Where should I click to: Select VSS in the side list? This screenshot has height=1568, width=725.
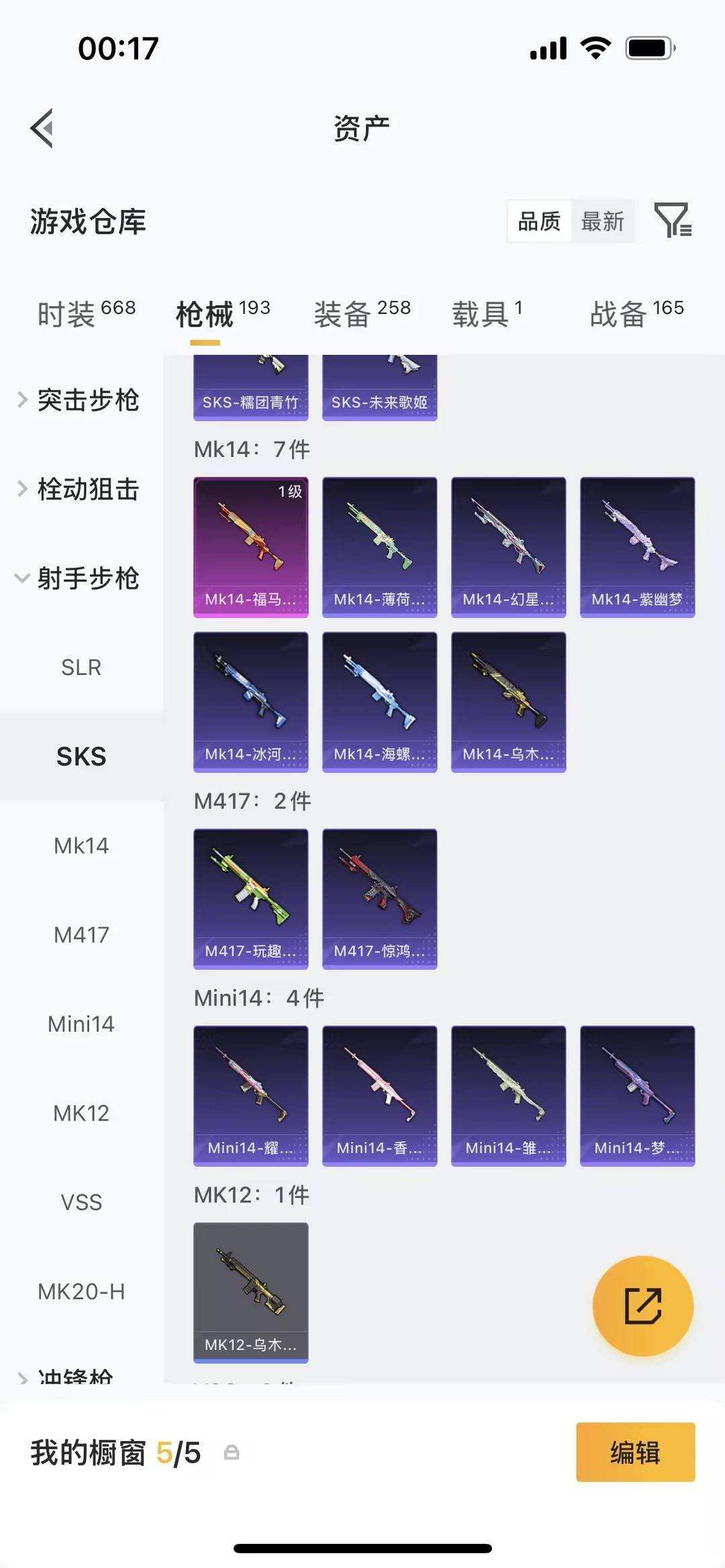(x=81, y=1202)
